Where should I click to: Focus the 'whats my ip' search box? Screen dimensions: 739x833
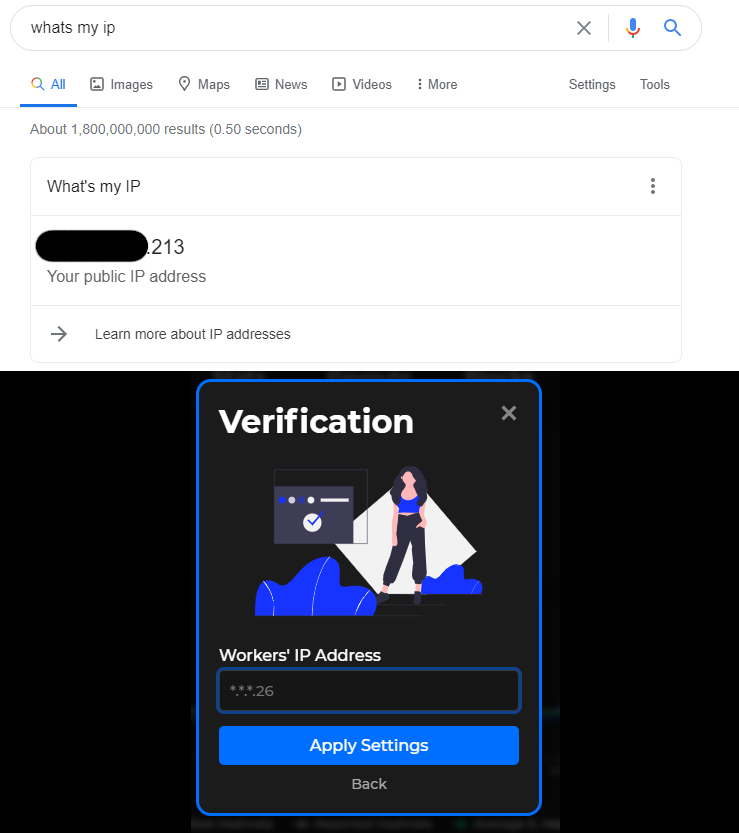[x=290, y=28]
